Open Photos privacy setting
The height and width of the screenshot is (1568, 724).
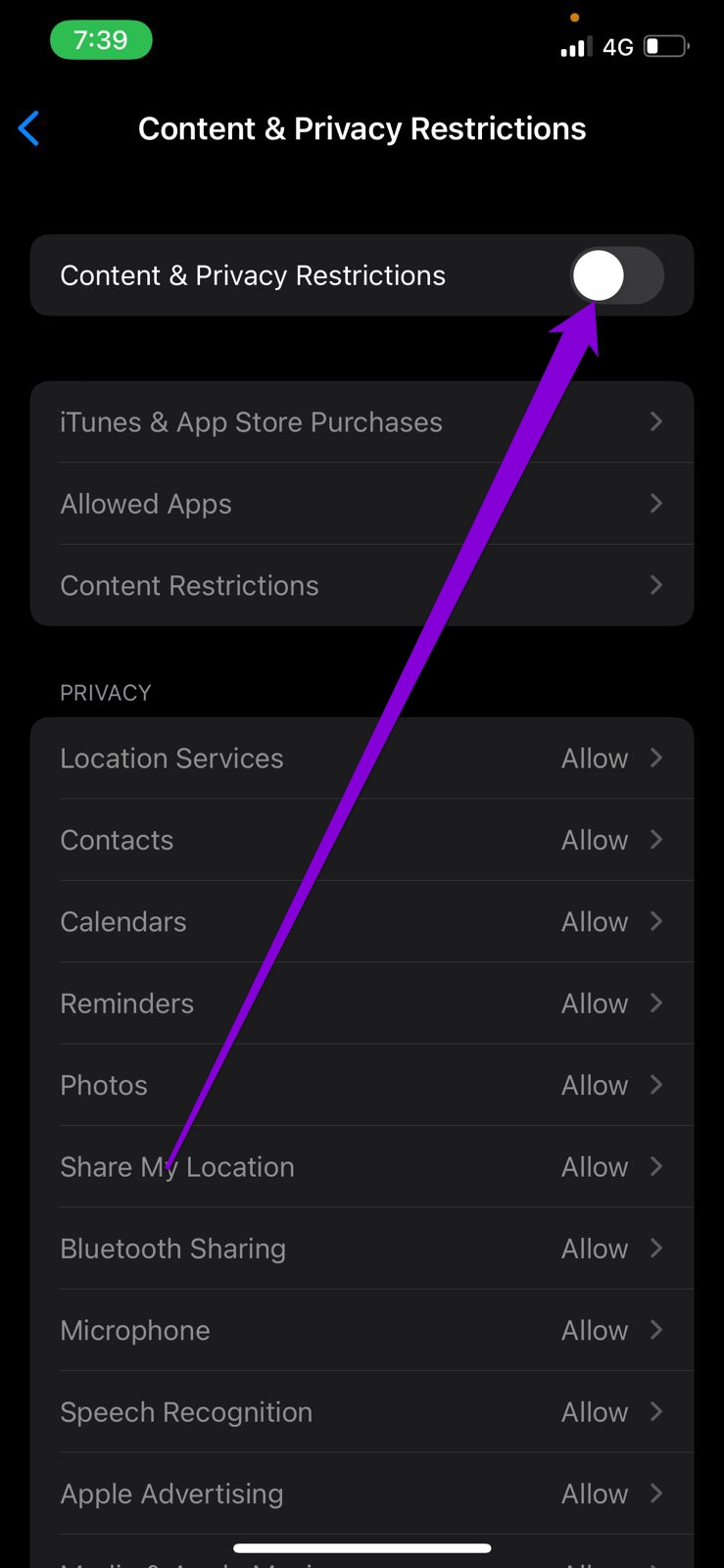pyautogui.click(x=362, y=1085)
